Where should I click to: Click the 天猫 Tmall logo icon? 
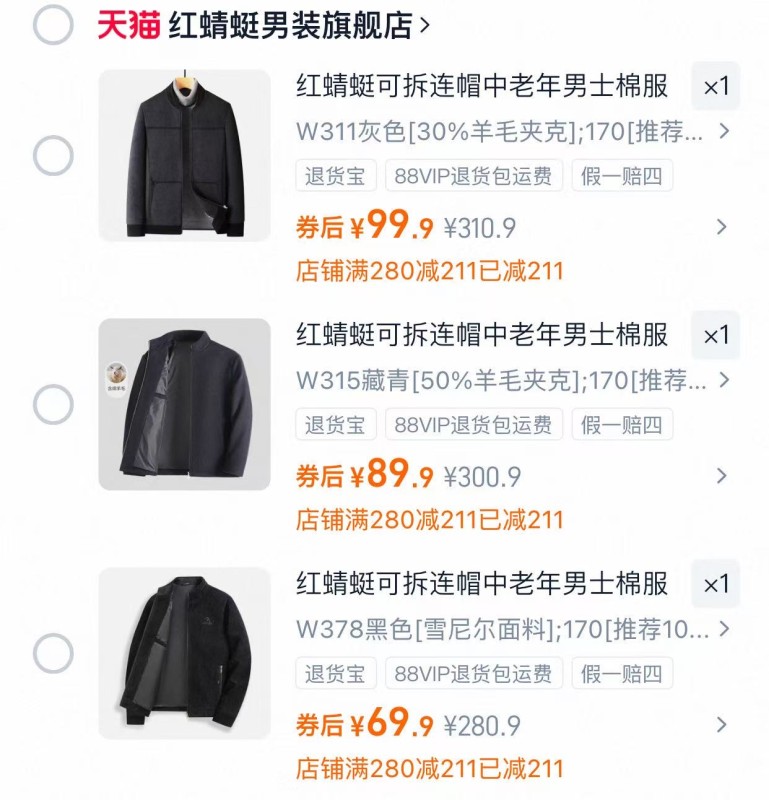[128, 23]
